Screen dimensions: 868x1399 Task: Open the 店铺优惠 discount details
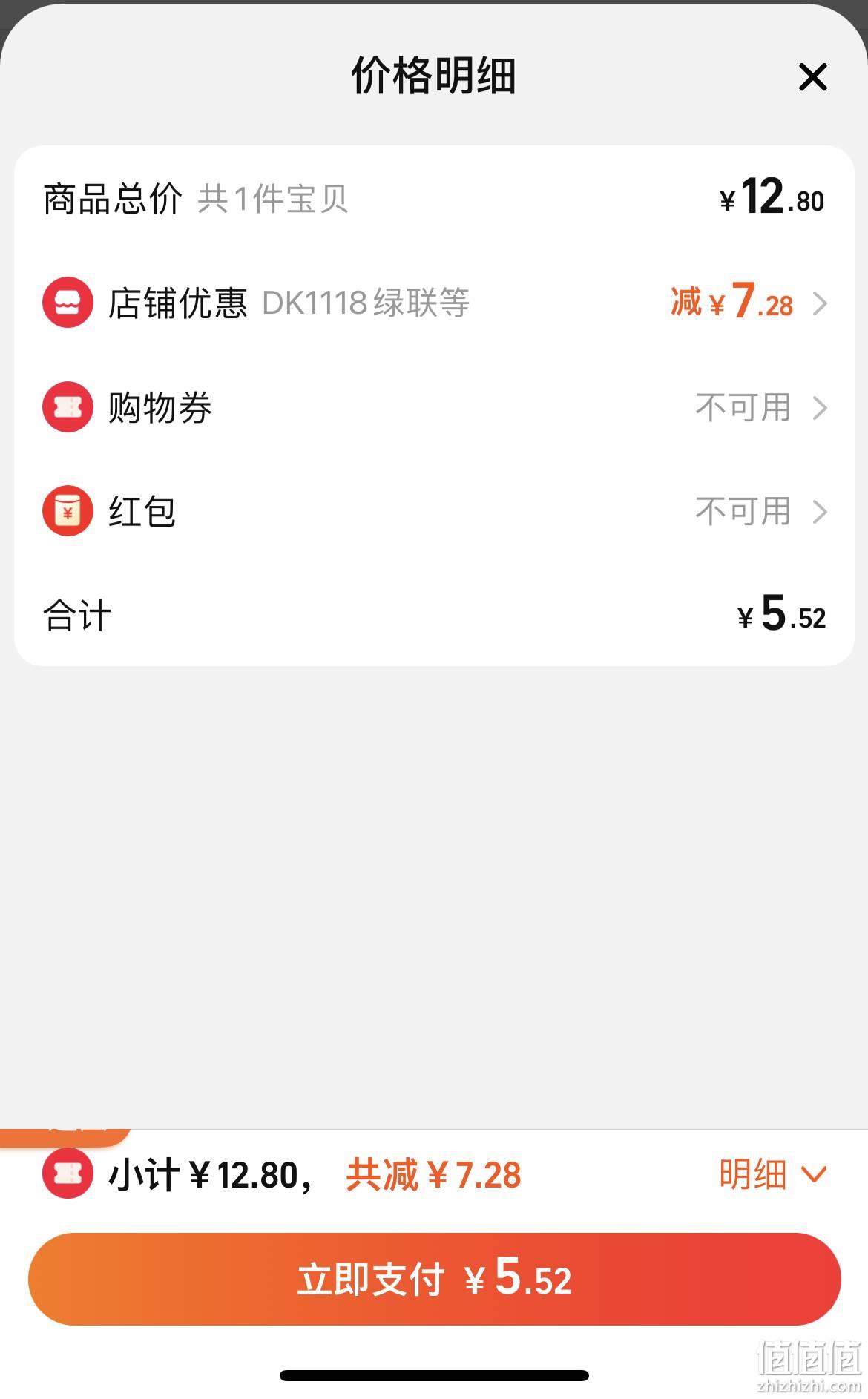tap(434, 303)
